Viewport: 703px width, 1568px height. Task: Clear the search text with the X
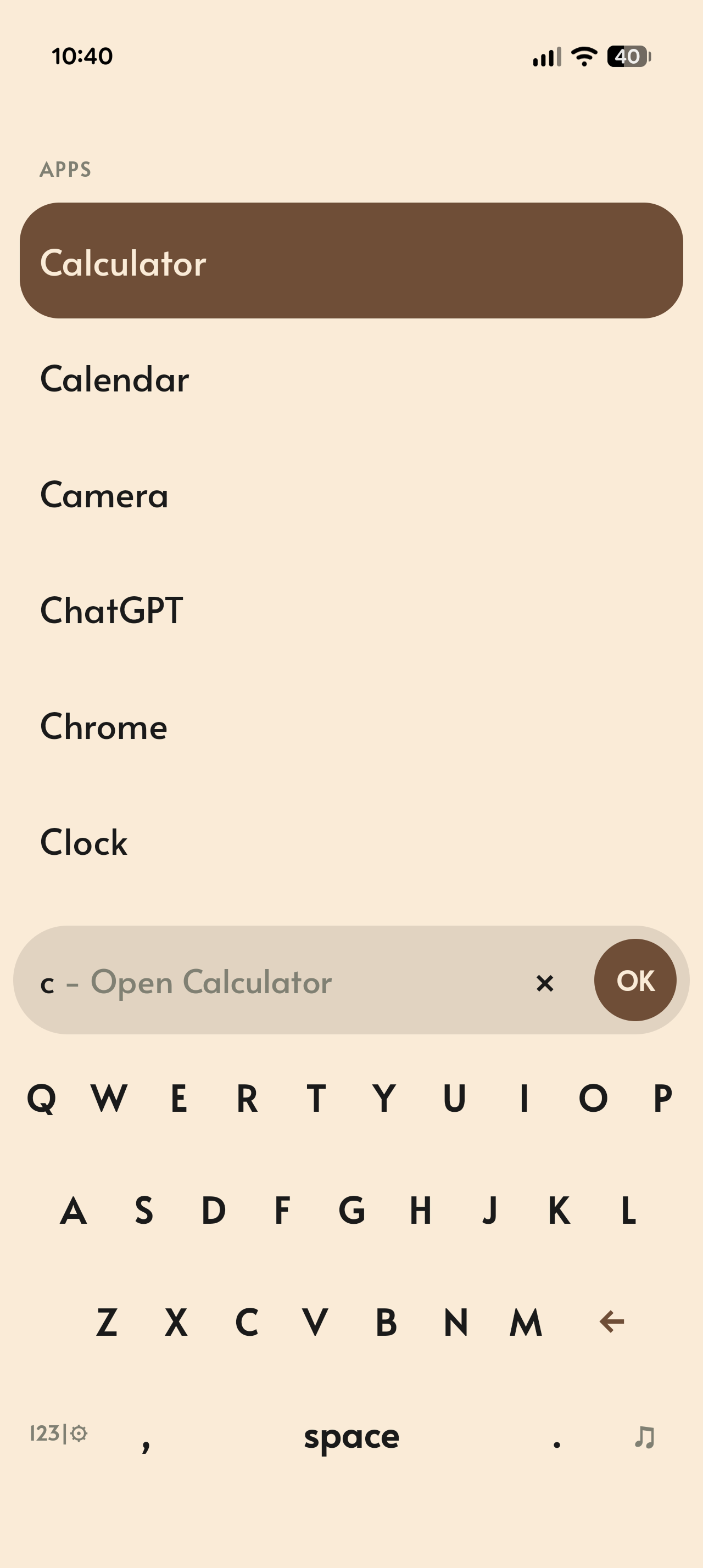pos(545,982)
